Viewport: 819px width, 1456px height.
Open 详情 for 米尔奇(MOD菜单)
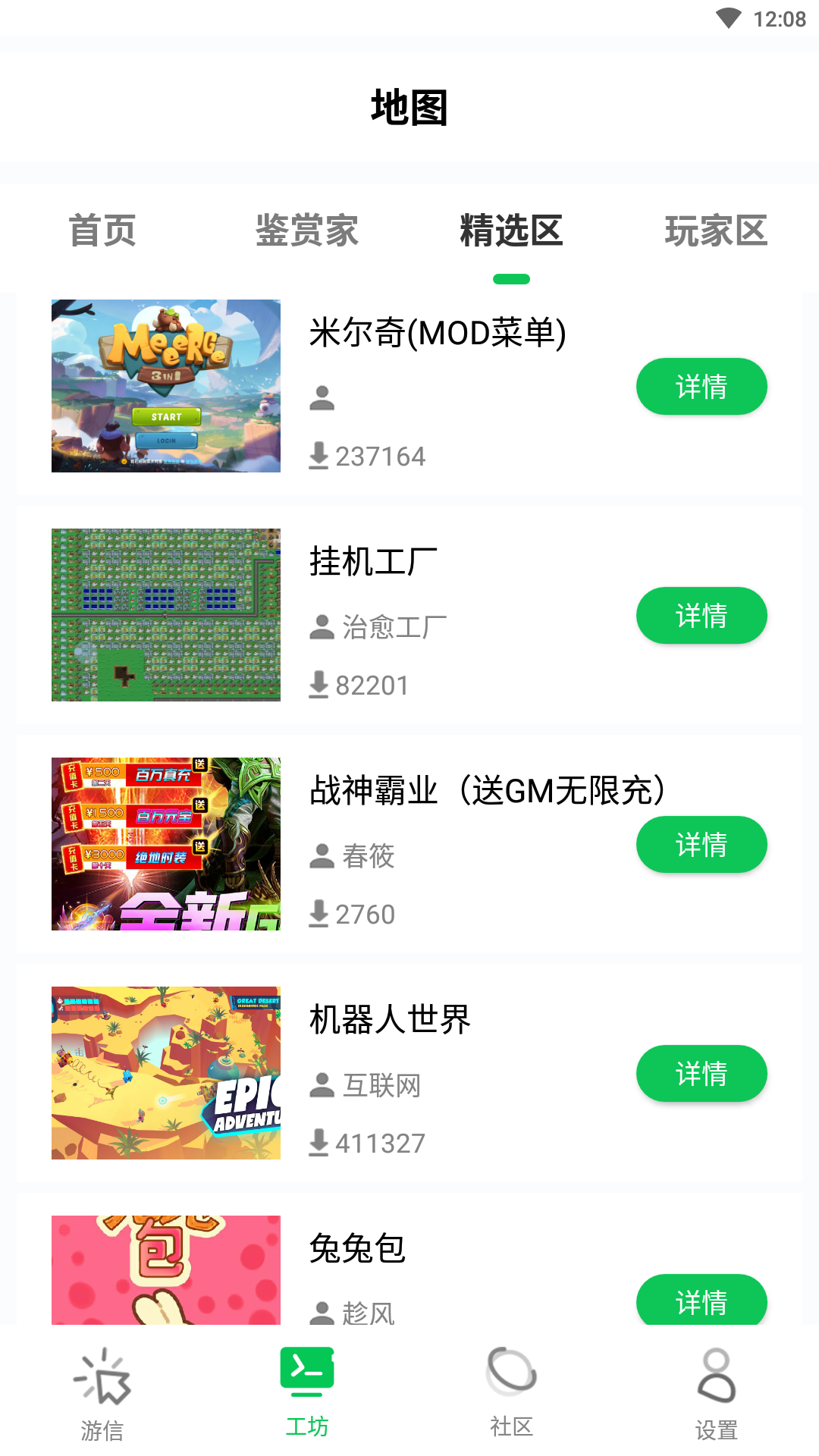(701, 386)
